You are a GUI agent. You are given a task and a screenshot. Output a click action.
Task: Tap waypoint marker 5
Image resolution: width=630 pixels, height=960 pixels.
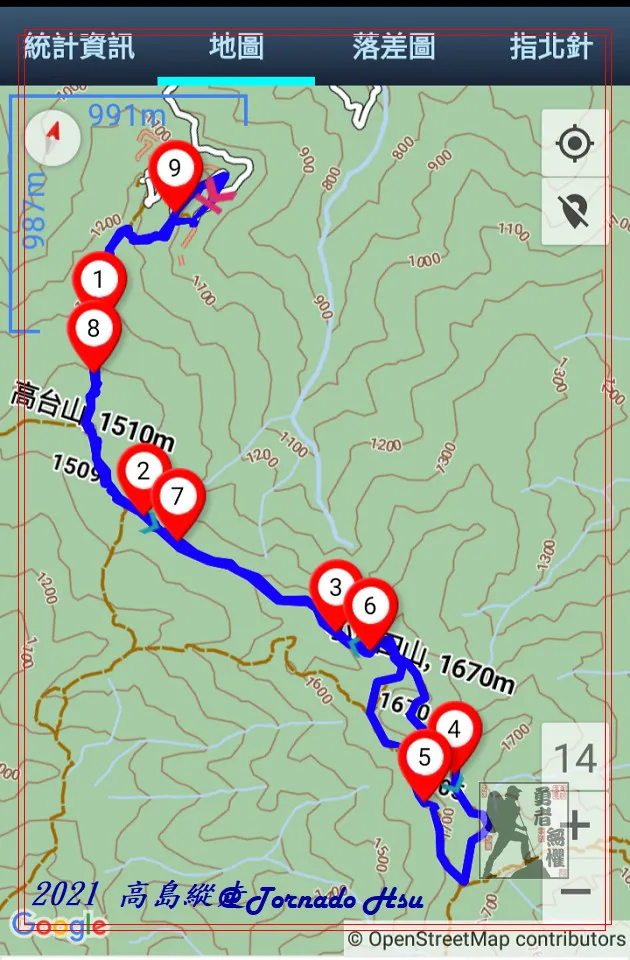pos(425,758)
